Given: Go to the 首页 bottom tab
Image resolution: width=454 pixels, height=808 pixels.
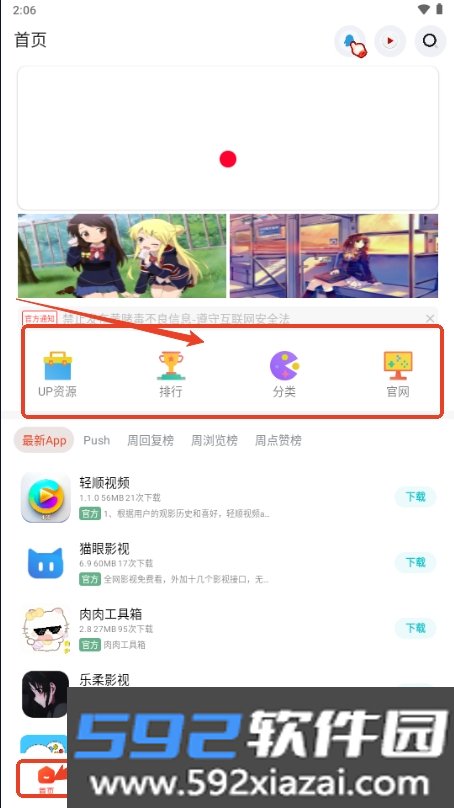Looking at the screenshot, I should (45, 778).
